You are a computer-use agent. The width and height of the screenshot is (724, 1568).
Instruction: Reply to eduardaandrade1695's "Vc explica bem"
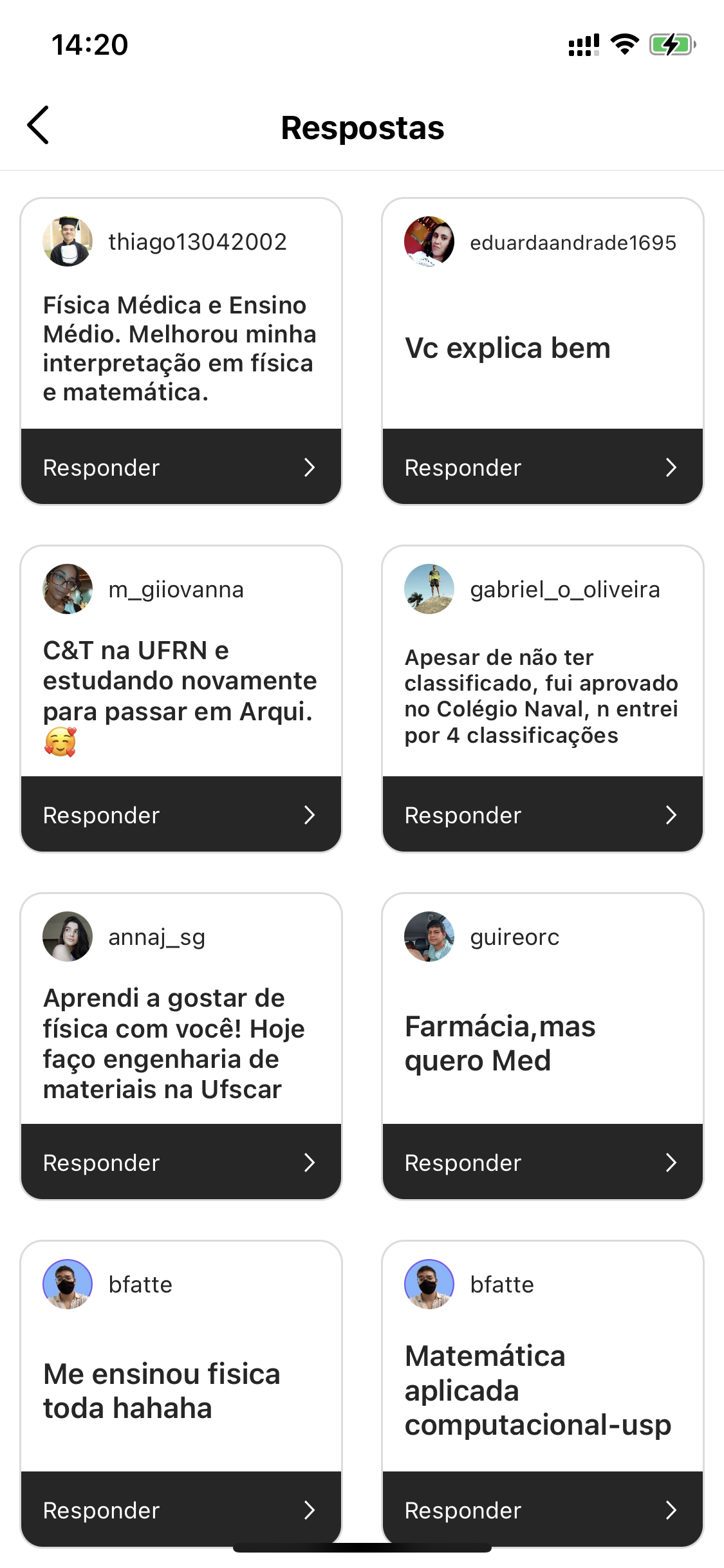543,467
